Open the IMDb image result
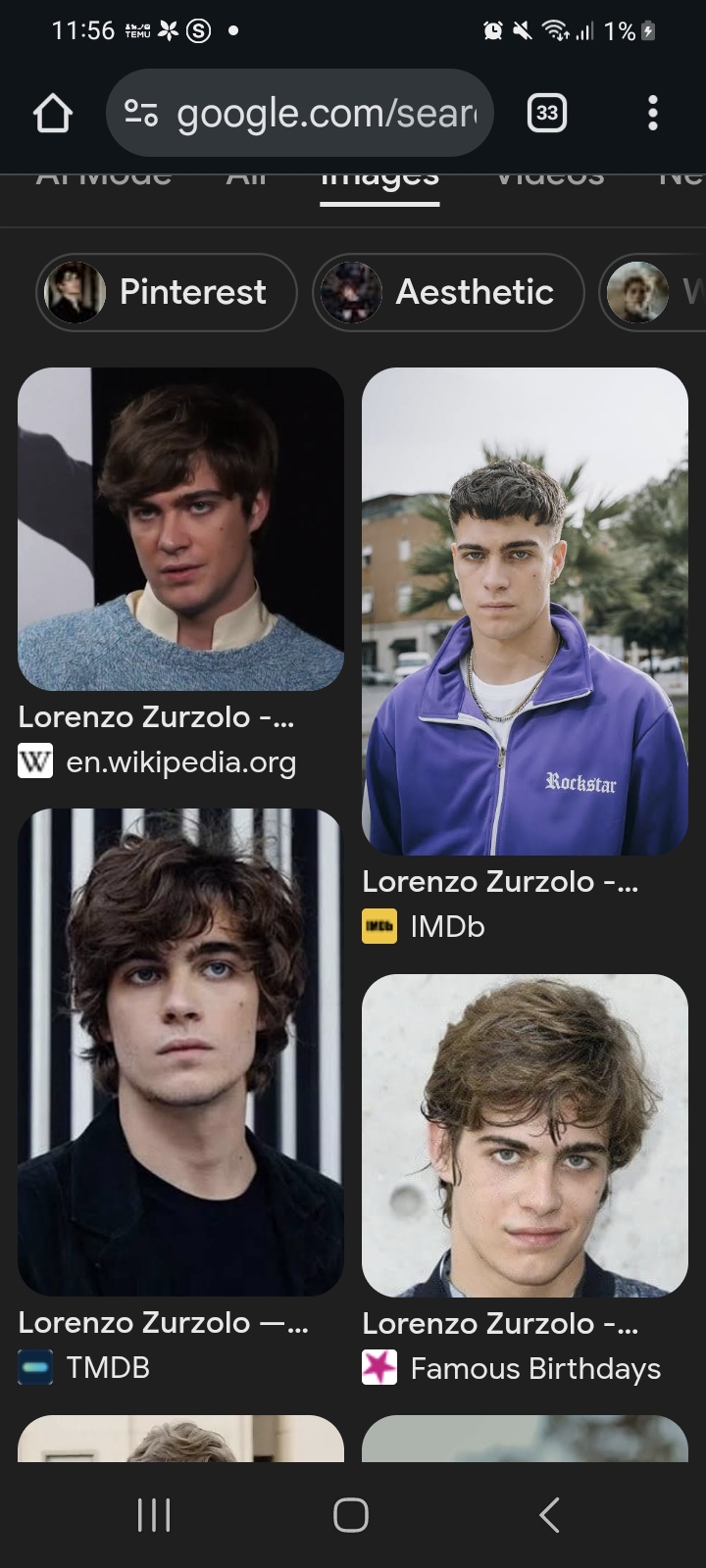The width and height of the screenshot is (706, 1568). pos(525,611)
